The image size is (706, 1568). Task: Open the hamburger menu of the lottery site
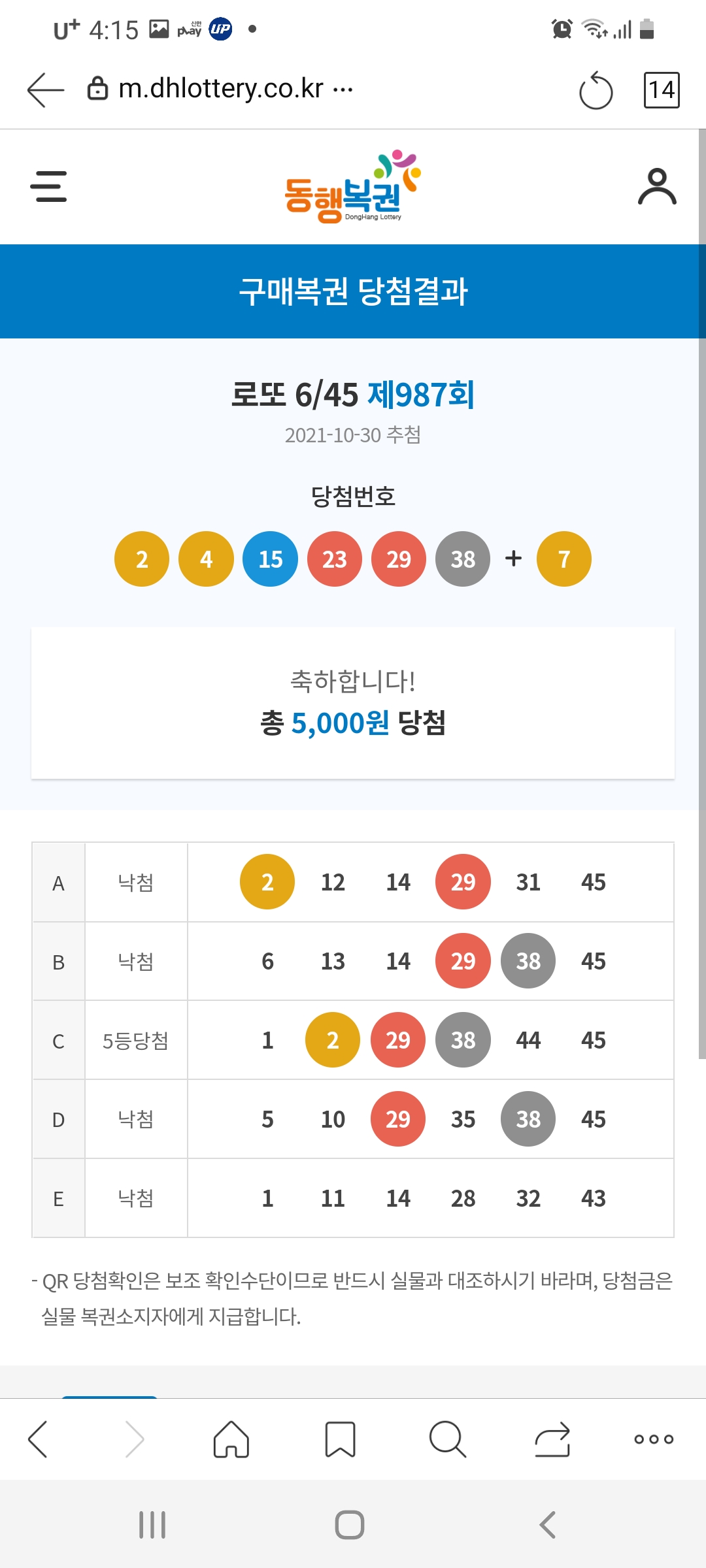48,186
